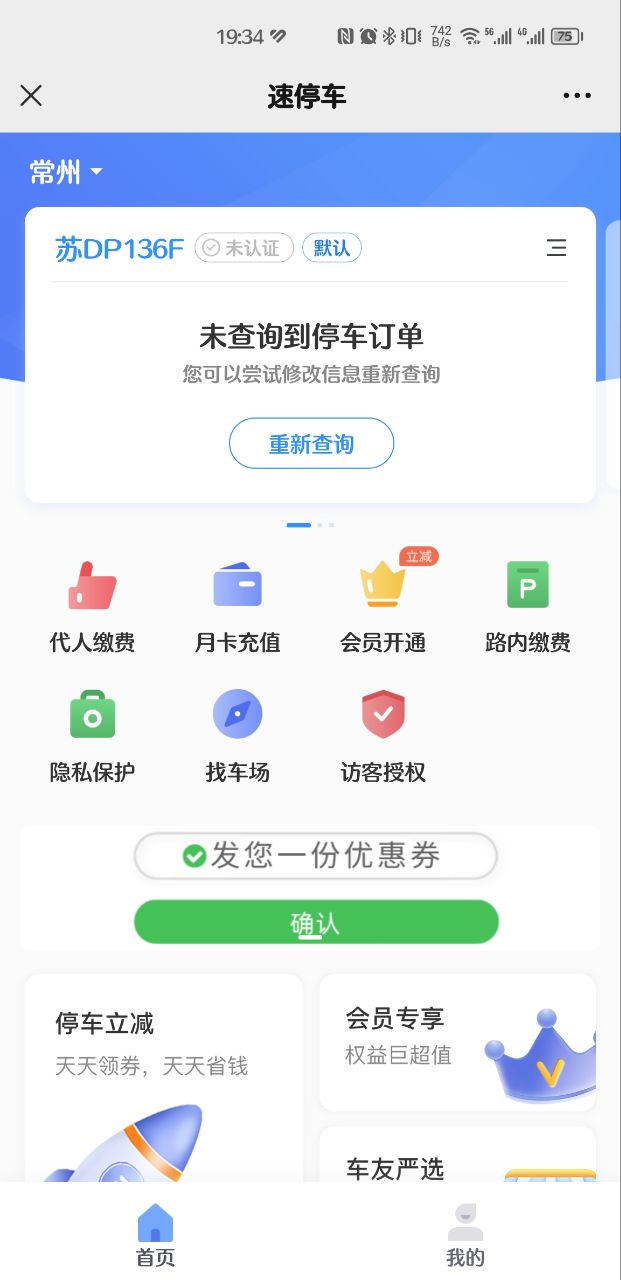
Task: Tap the 未认证 badge
Action: (x=243, y=248)
